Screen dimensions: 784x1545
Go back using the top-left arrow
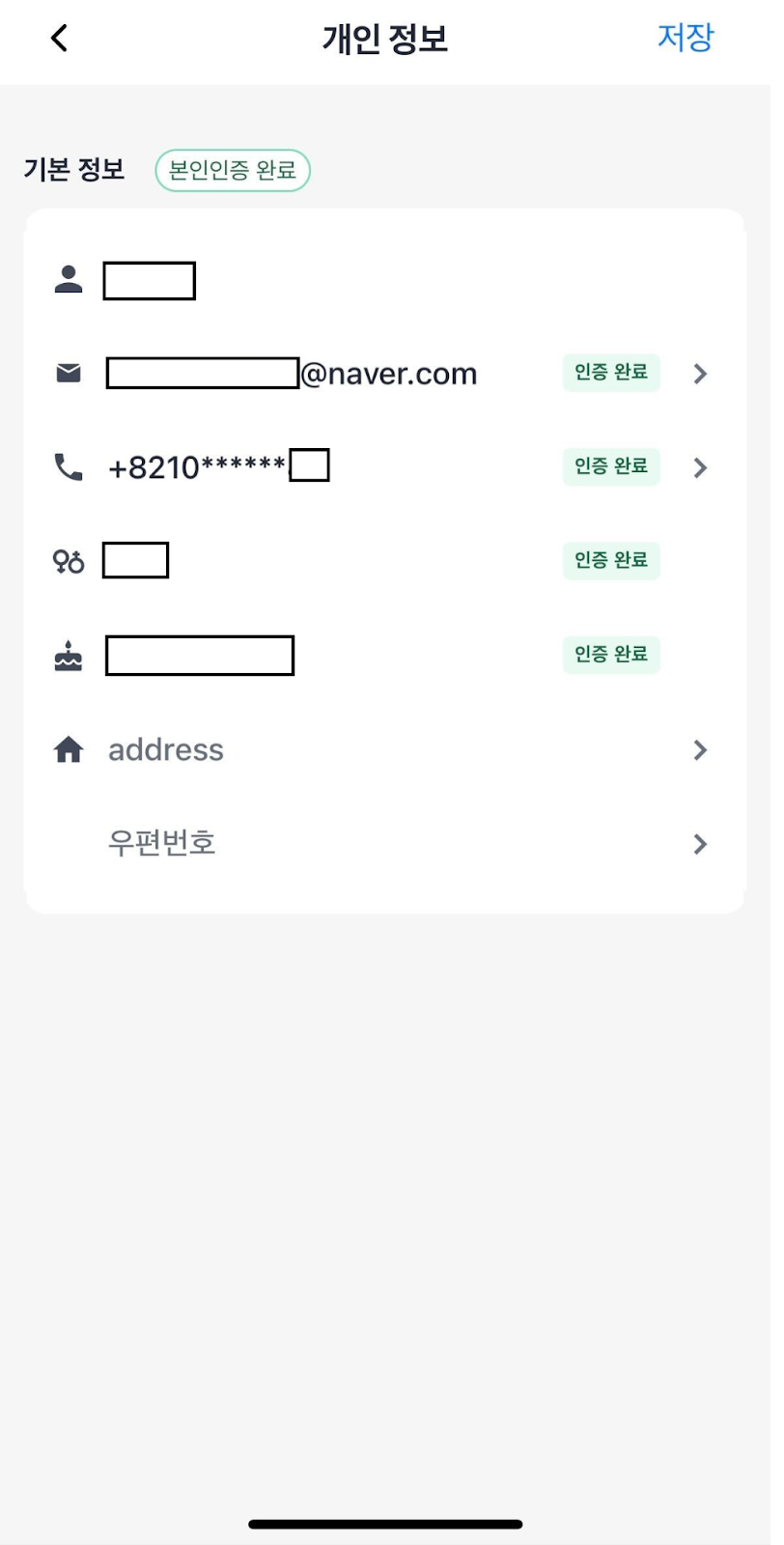(60, 39)
